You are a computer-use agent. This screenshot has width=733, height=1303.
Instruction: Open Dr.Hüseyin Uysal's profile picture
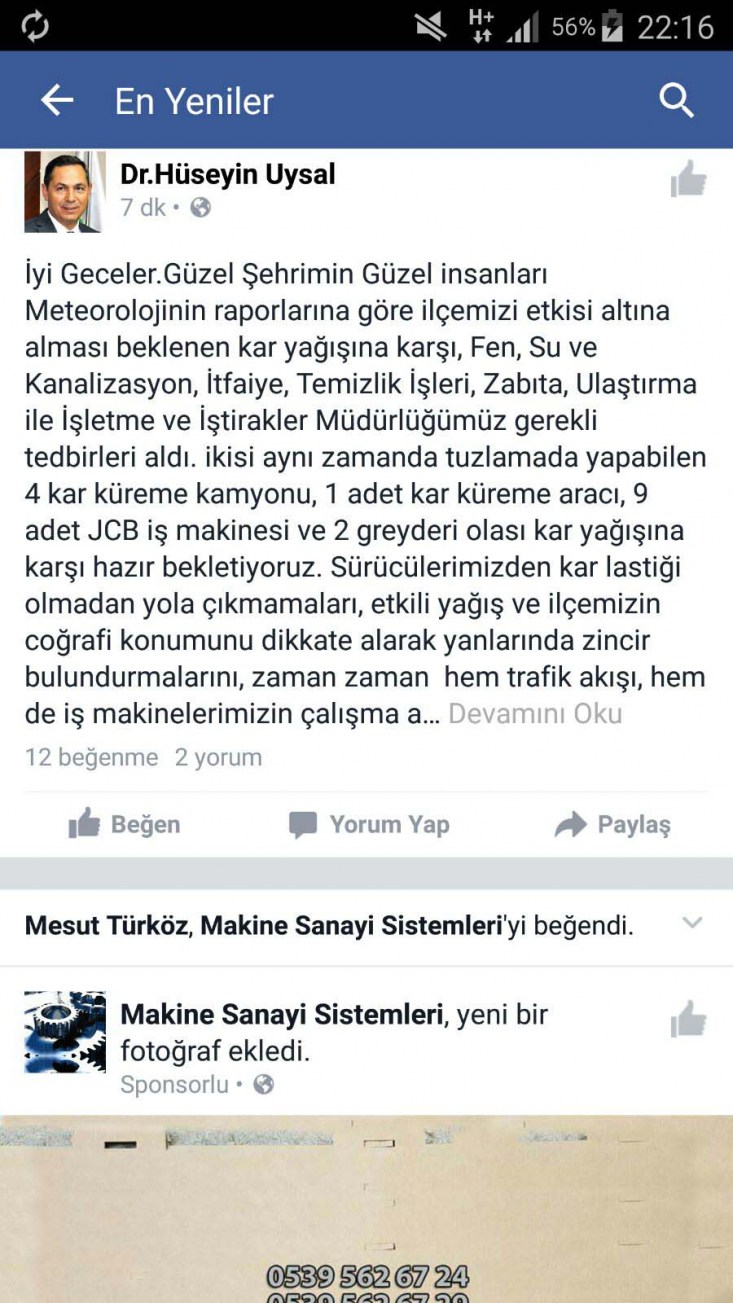coord(65,192)
